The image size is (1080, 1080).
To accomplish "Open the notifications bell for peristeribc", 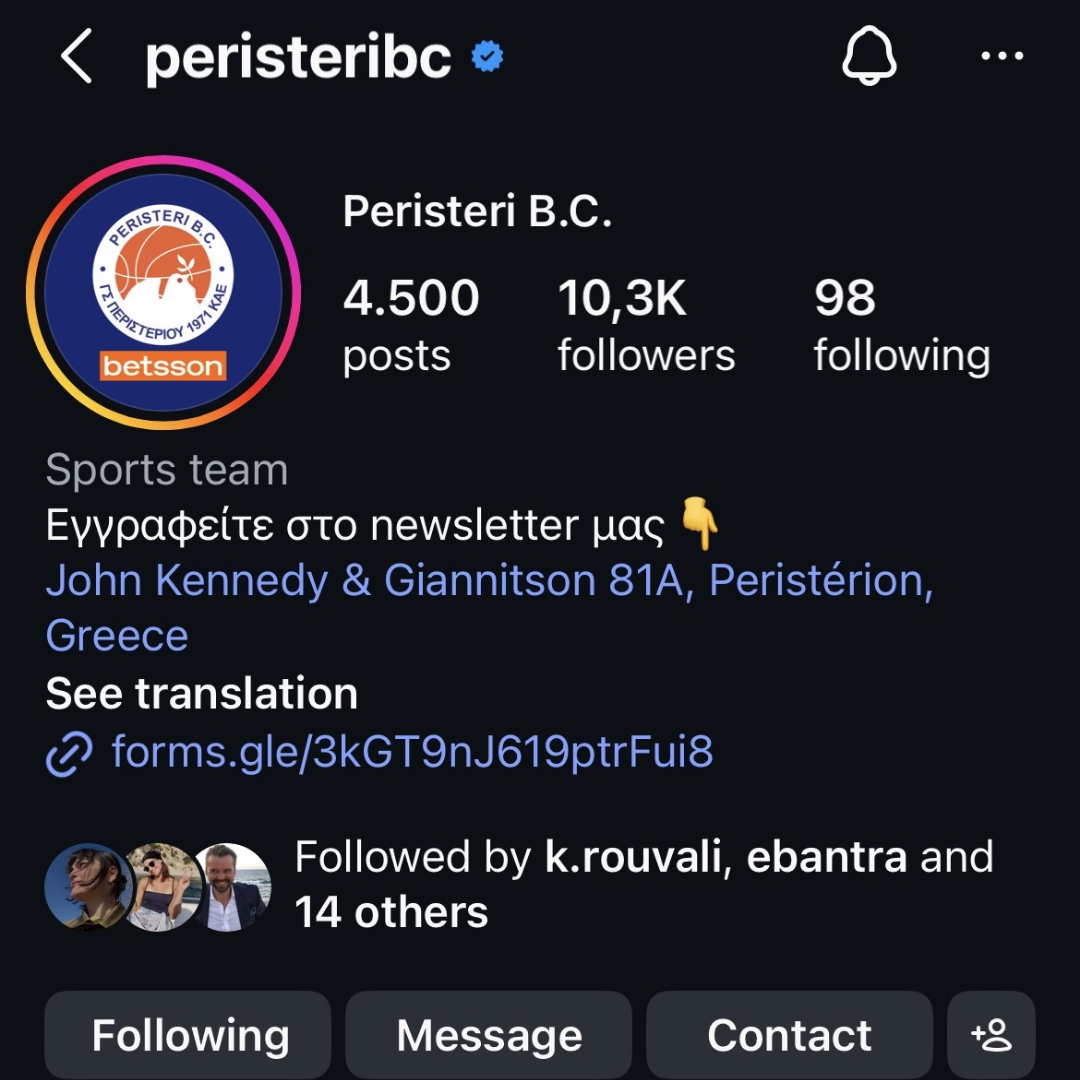I will click(x=869, y=57).
